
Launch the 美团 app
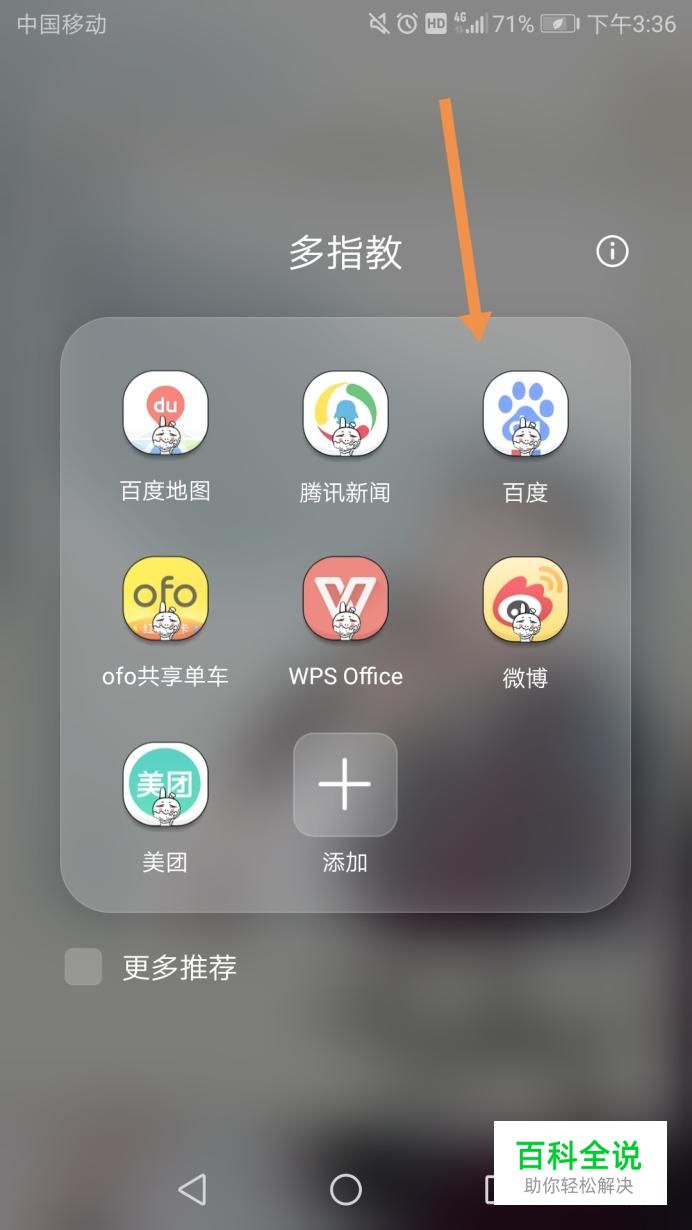[165, 785]
